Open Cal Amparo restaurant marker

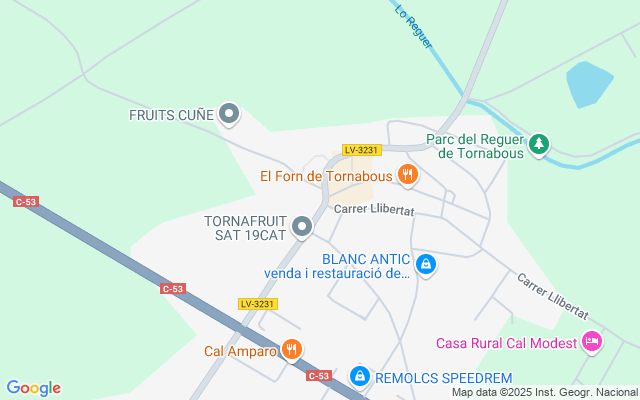tap(291, 350)
